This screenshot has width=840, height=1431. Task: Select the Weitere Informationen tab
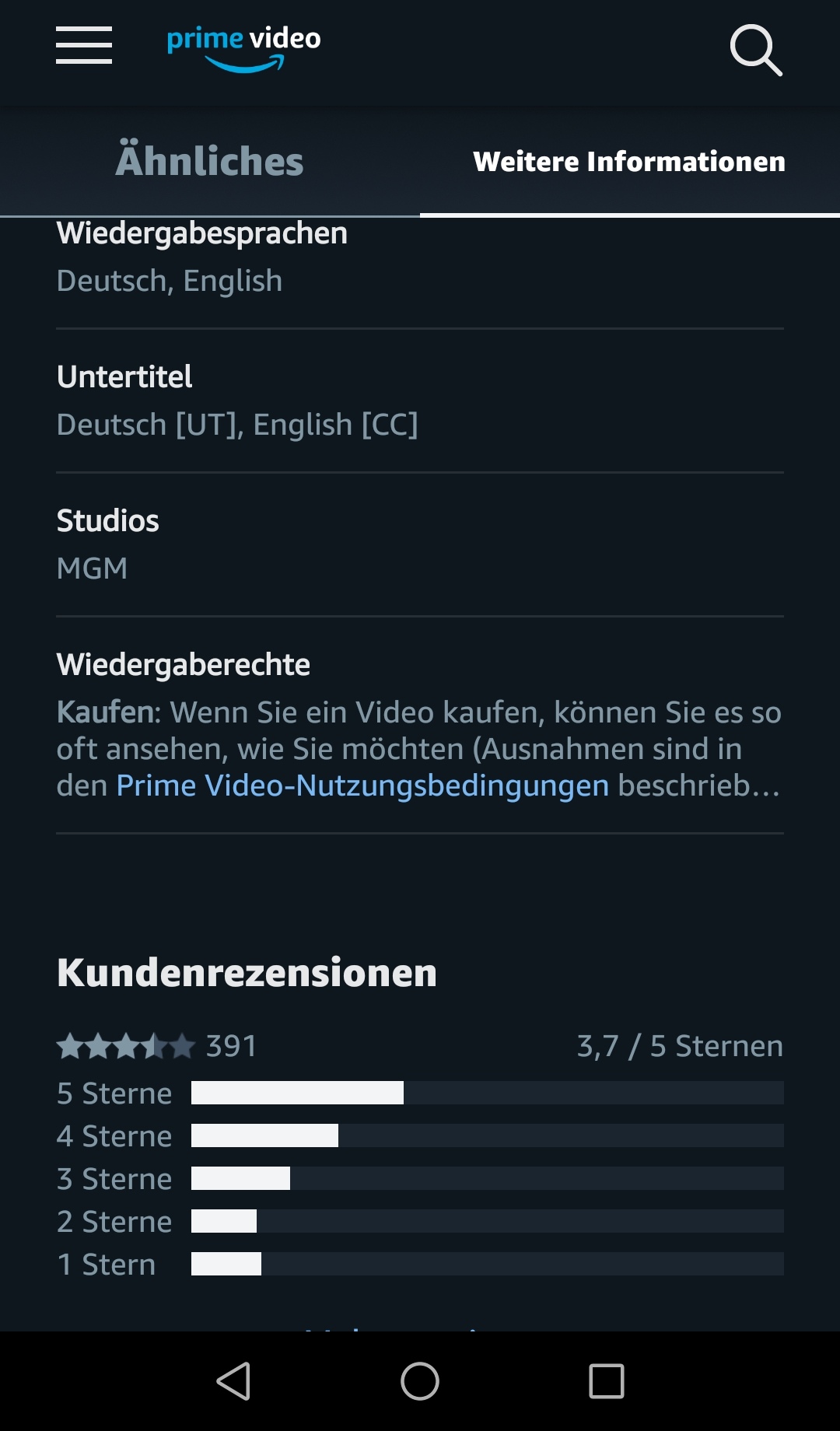[630, 161]
